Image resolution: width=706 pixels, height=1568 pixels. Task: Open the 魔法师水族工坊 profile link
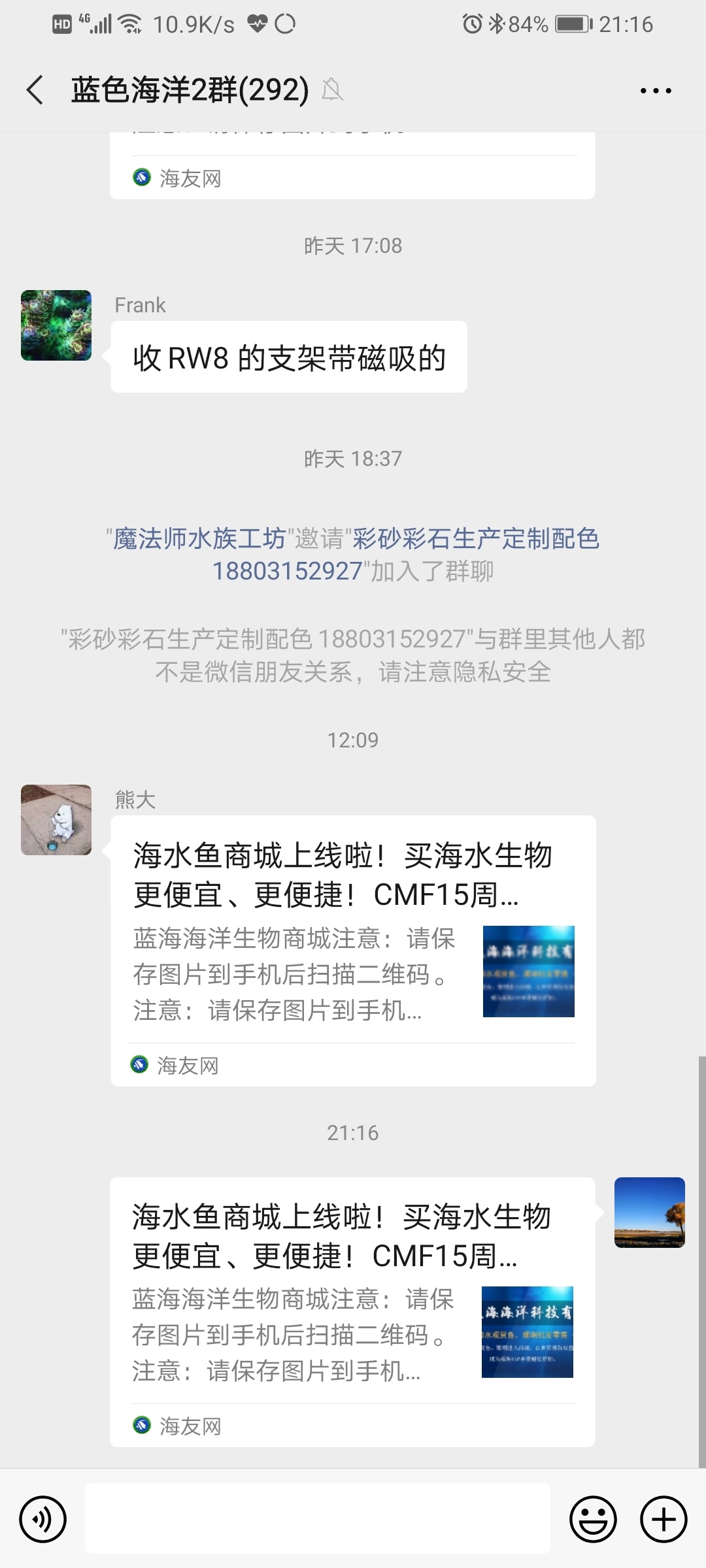[x=199, y=539]
